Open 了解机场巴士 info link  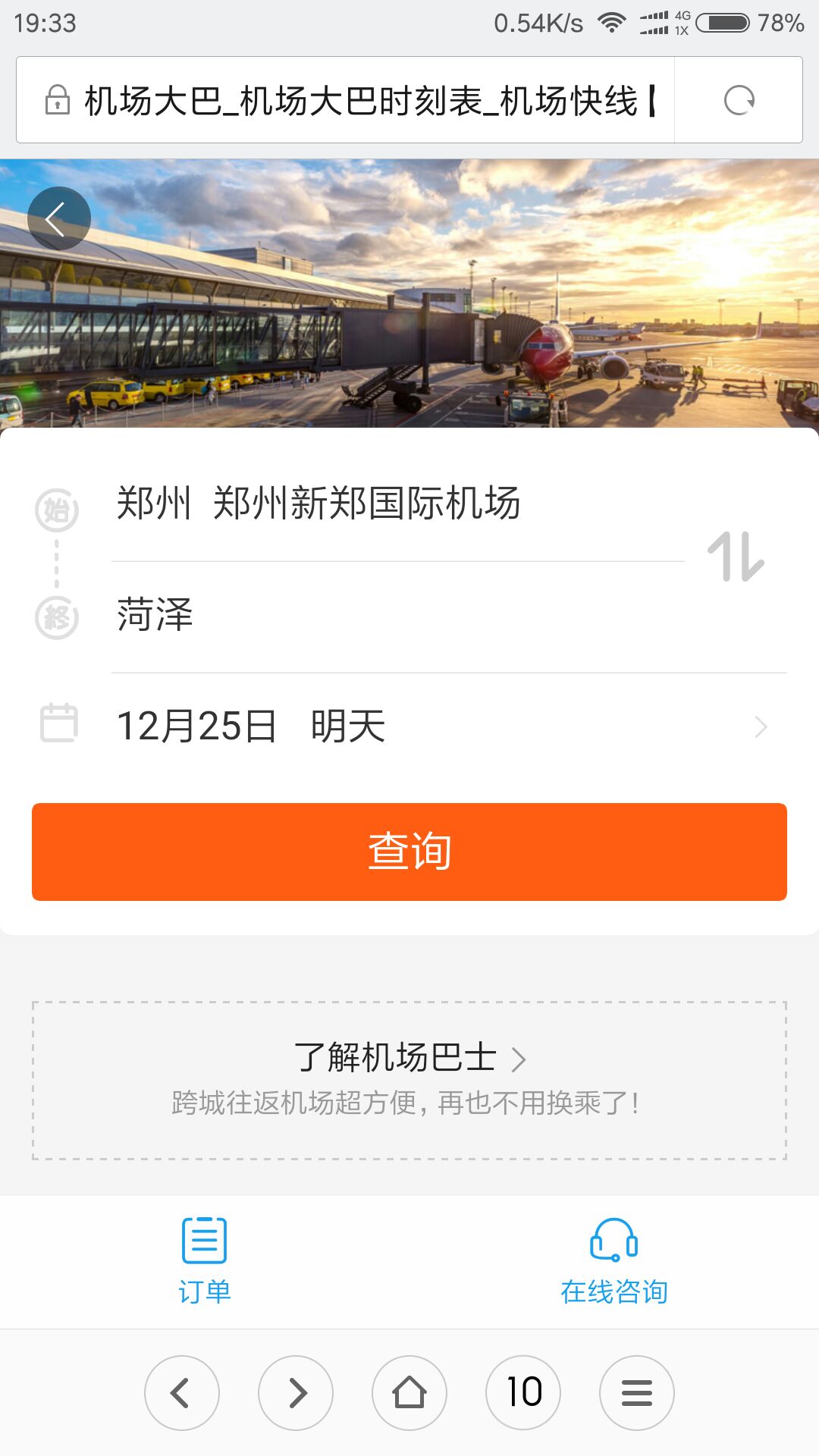coord(409,1058)
